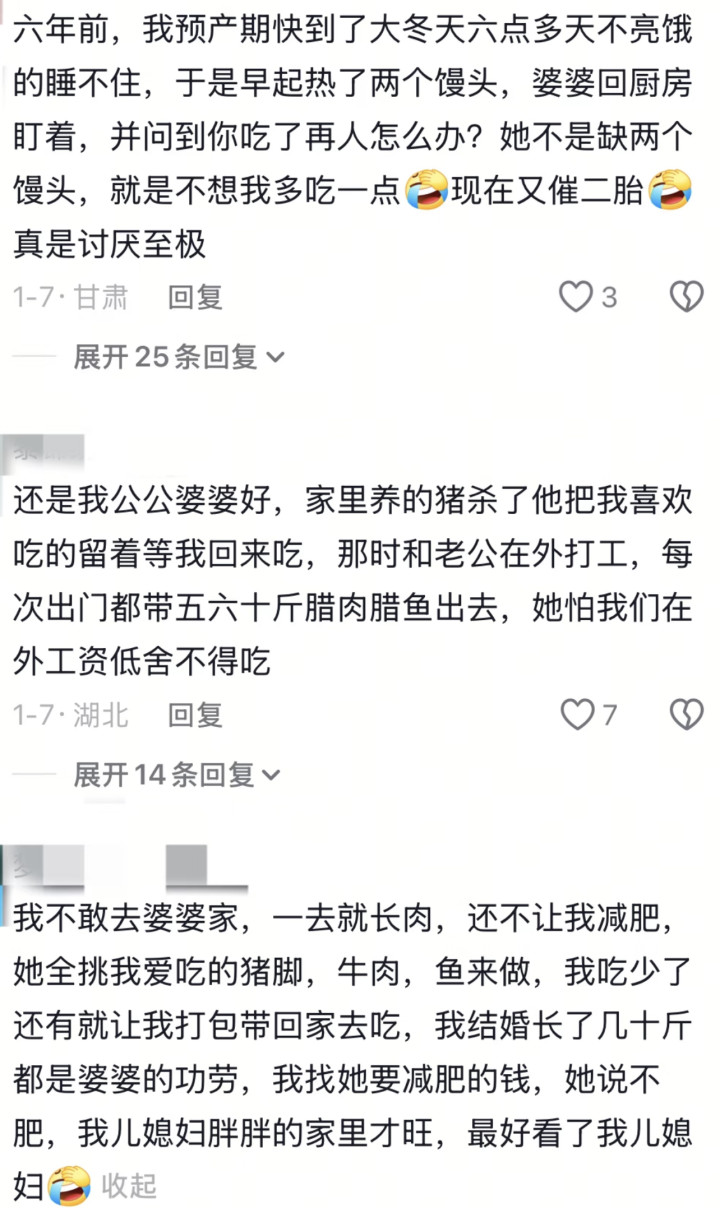Image resolution: width=720 pixels, height=1208 pixels.
Task: Dislike the Hubei (湖北) comment
Action: pyautogui.click(x=686, y=714)
